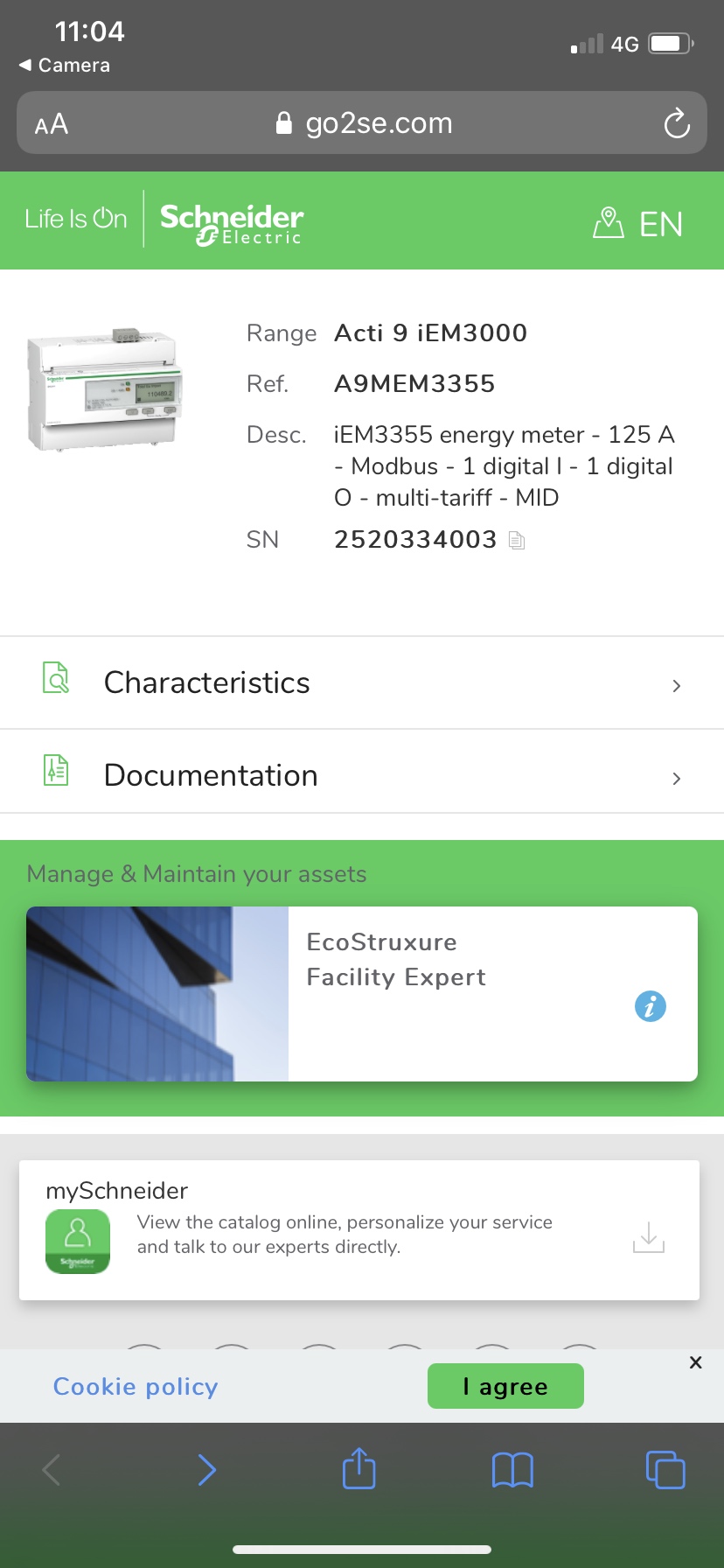Share this page from the Safari toolbar
Image resolution: width=724 pixels, height=1568 pixels.
coord(359,1469)
